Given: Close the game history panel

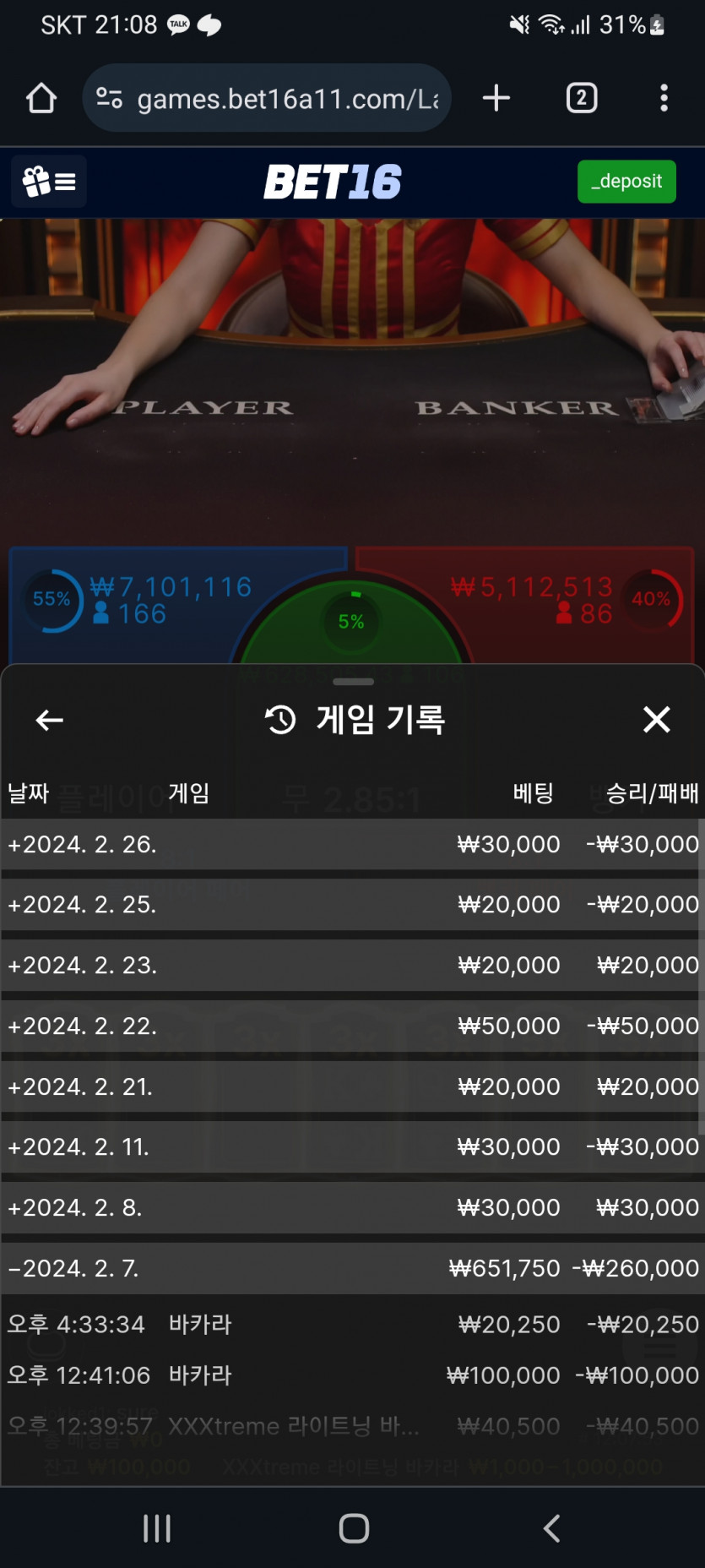Looking at the screenshot, I should (656, 720).
